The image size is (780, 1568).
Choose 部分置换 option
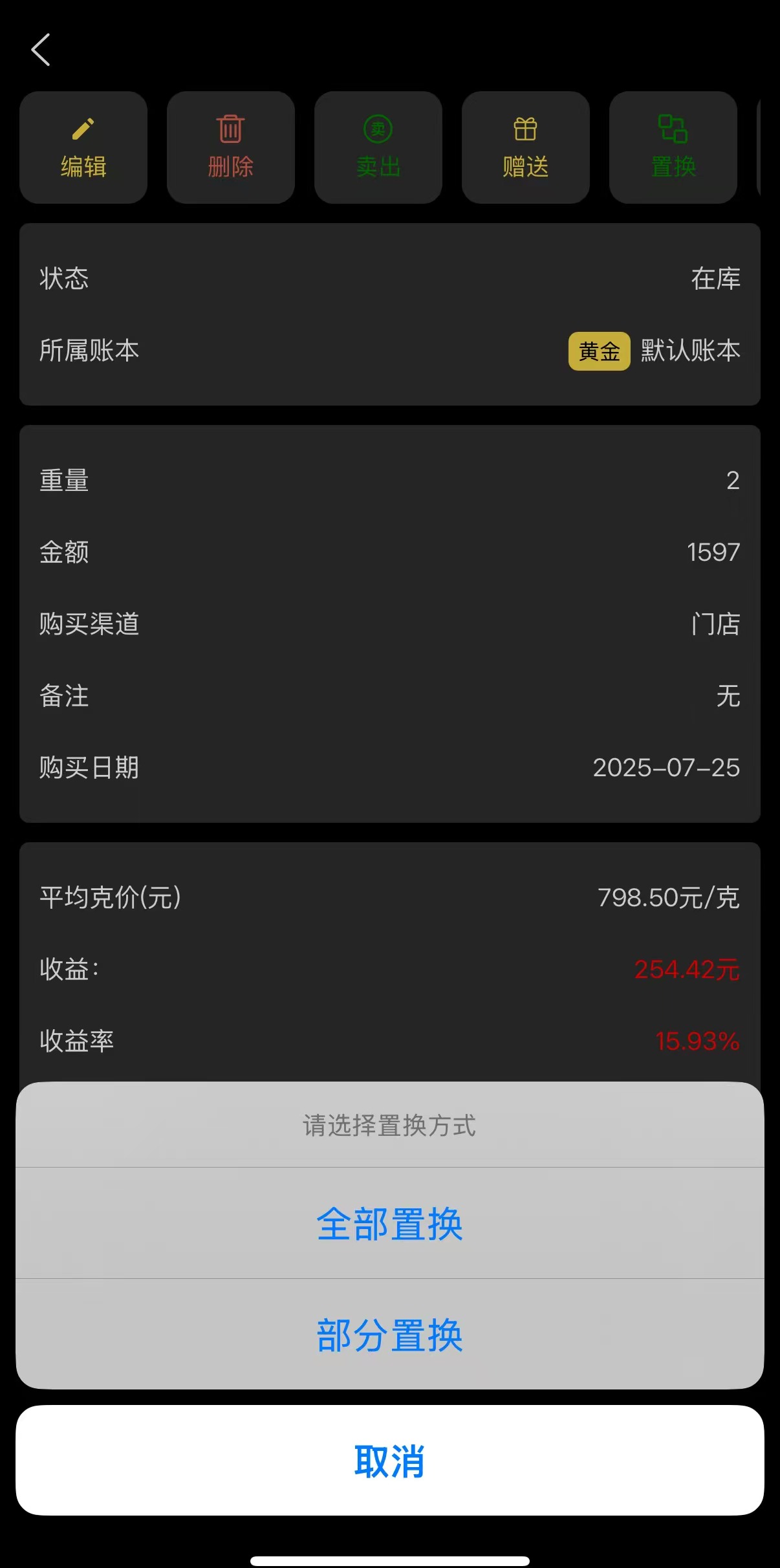pos(389,1334)
